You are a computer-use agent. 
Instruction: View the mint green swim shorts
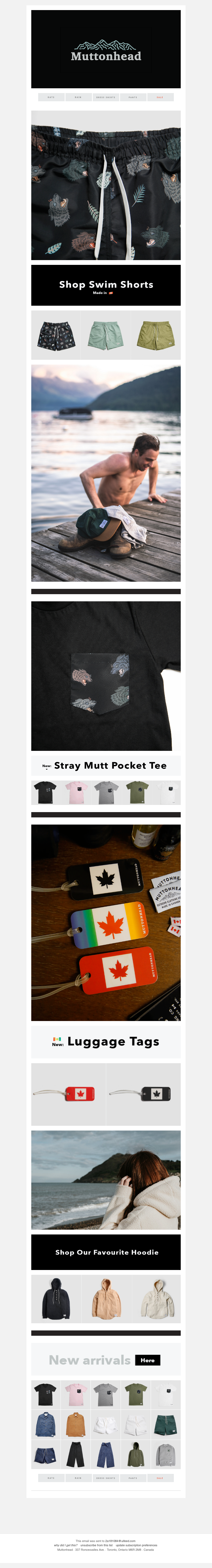(105, 335)
